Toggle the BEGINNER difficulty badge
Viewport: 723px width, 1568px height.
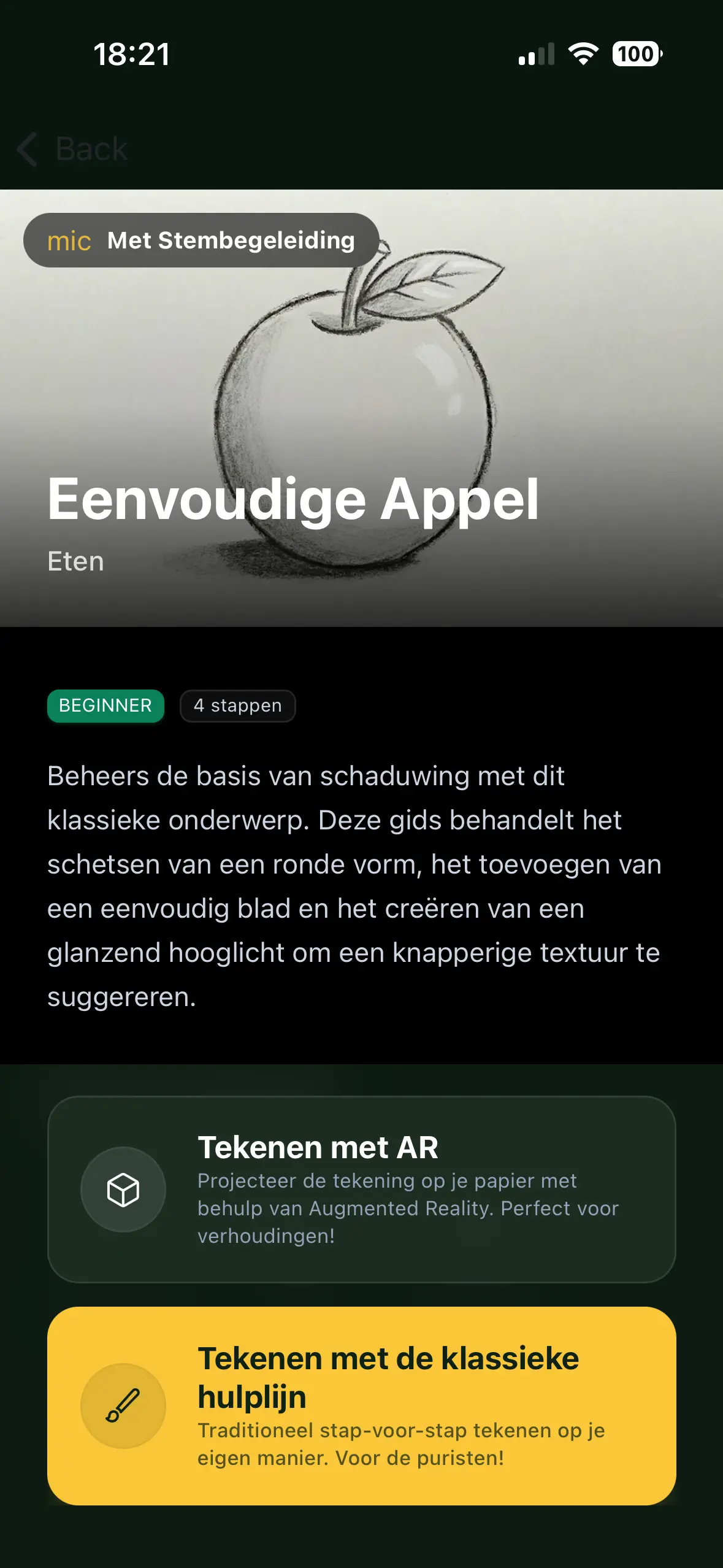(x=105, y=705)
